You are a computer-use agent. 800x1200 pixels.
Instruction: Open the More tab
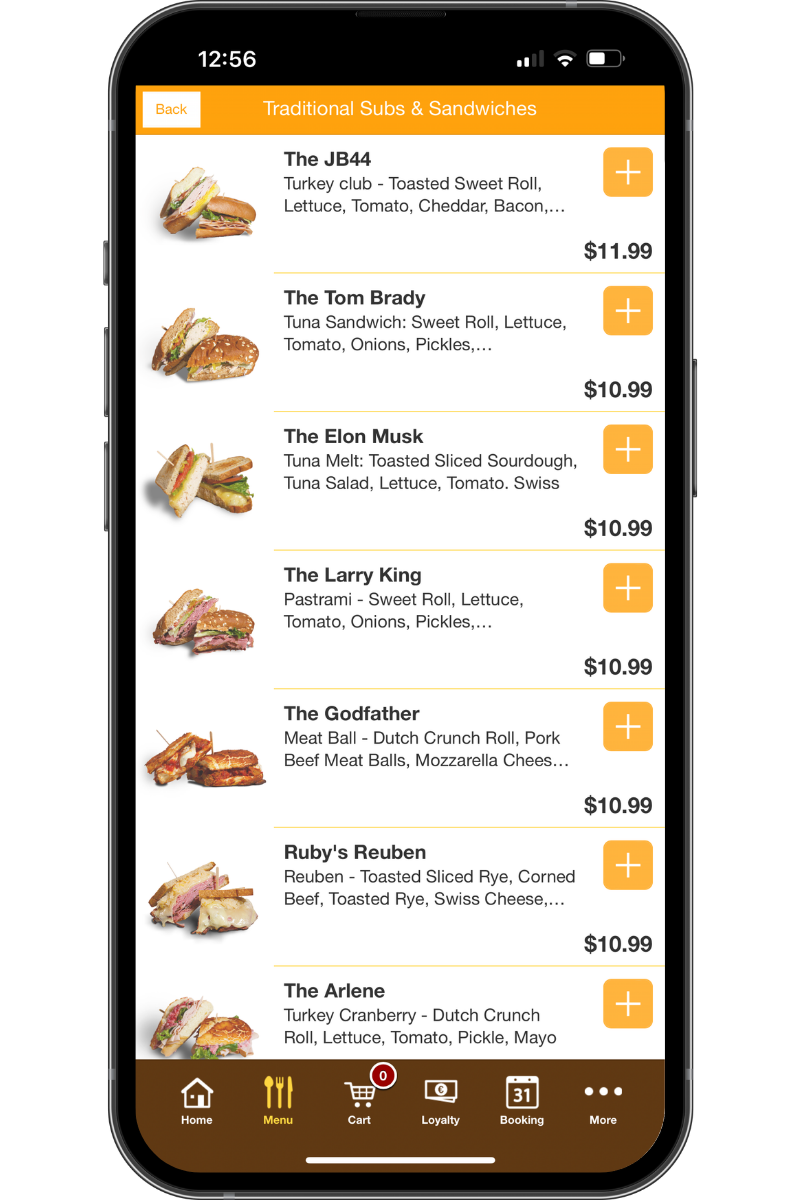(603, 1101)
